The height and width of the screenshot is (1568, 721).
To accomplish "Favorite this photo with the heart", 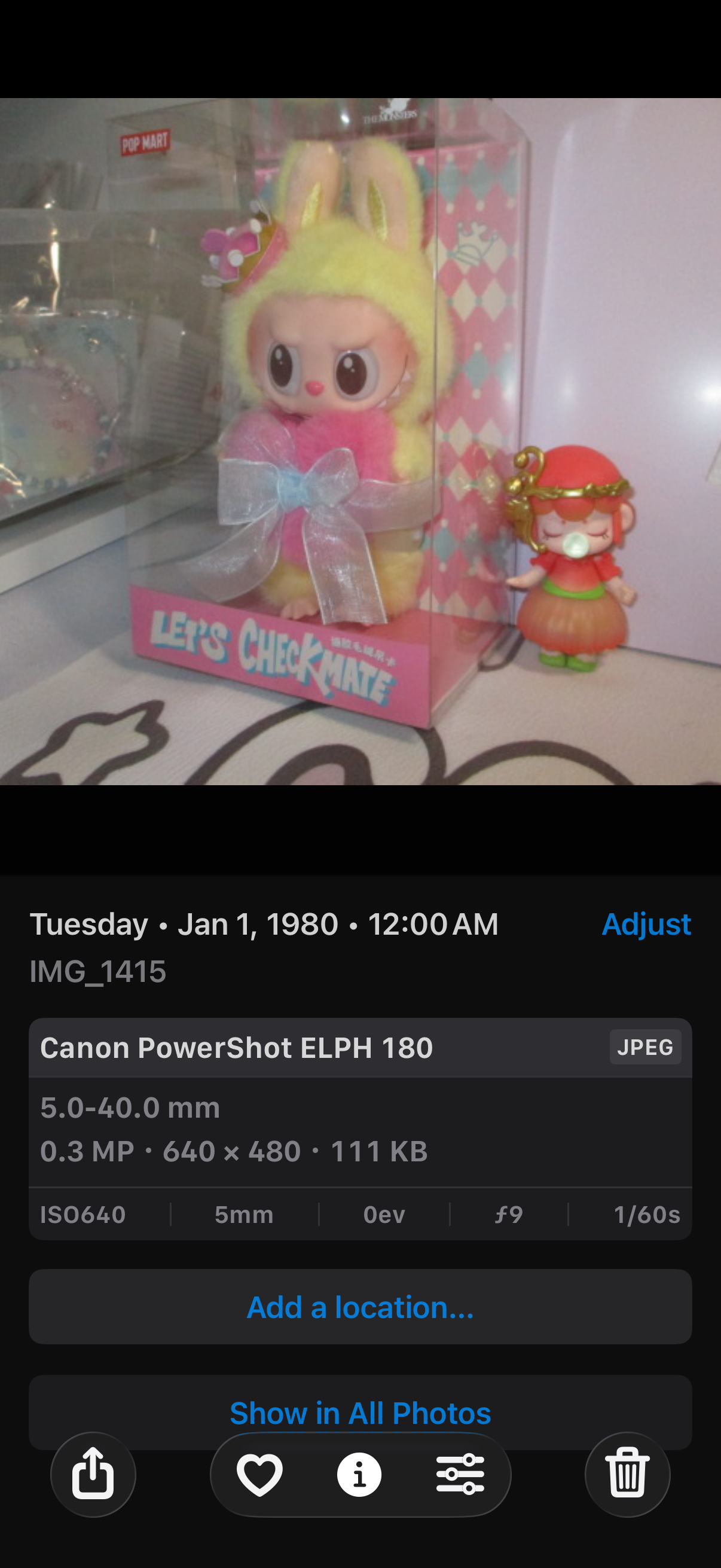I will click(260, 1474).
